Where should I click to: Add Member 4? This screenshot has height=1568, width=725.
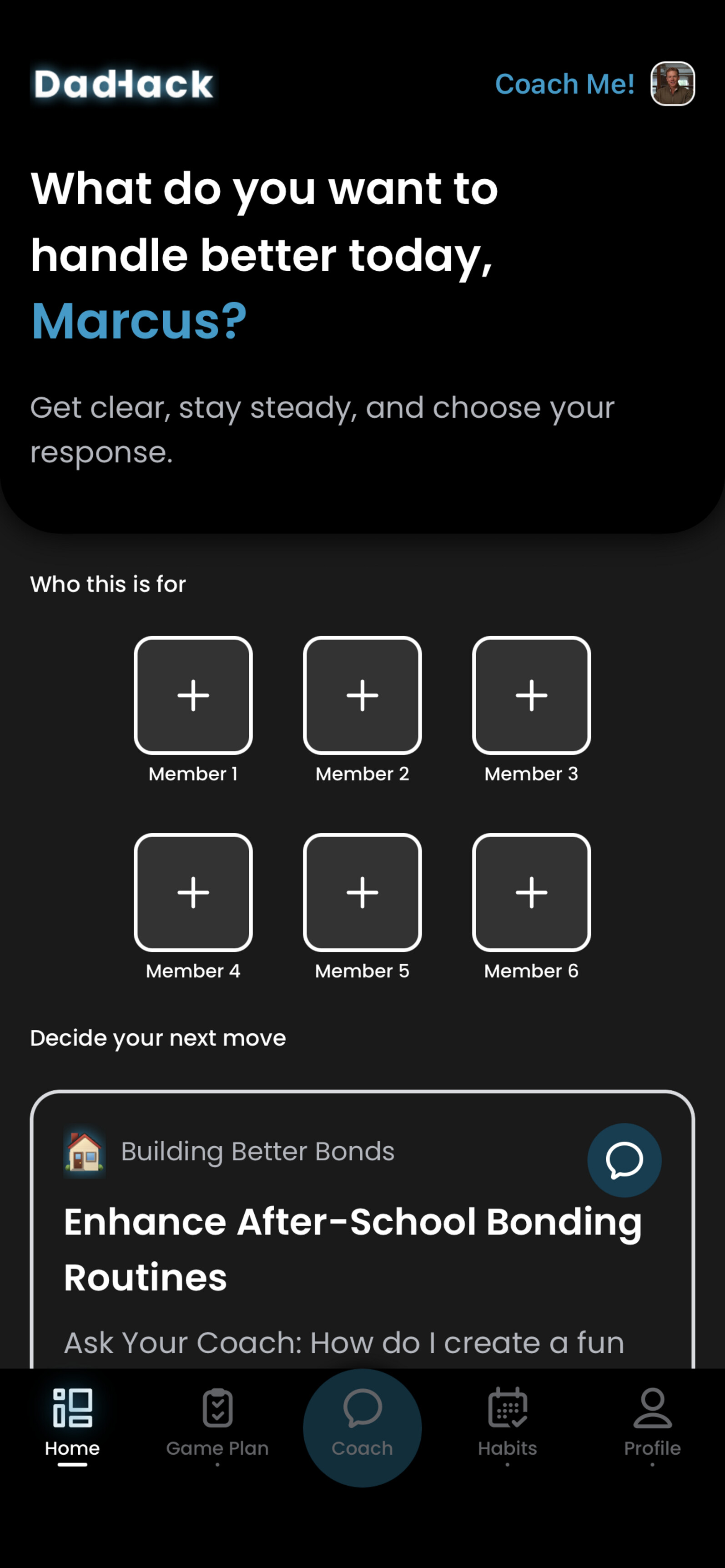193,892
